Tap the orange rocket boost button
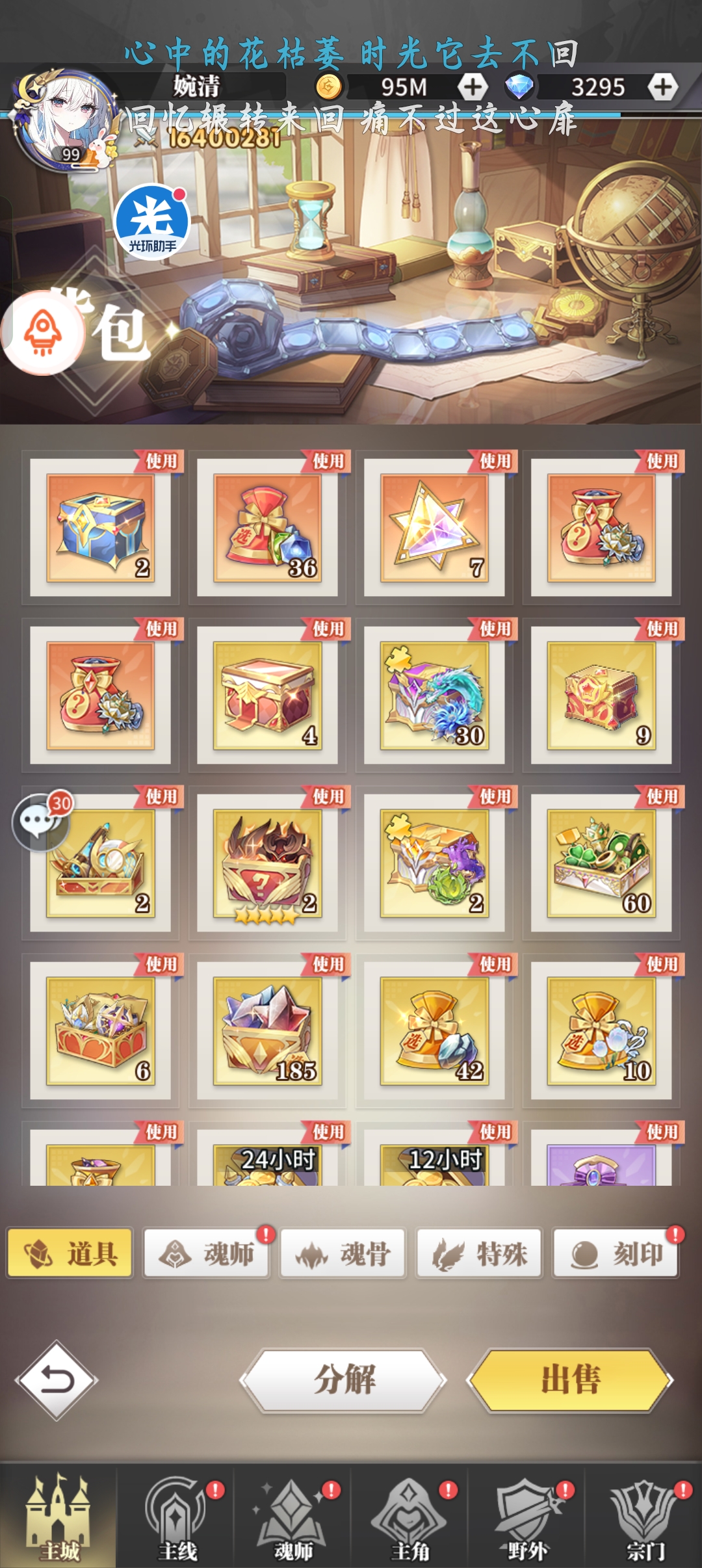Image resolution: width=702 pixels, height=1568 pixels. click(43, 332)
